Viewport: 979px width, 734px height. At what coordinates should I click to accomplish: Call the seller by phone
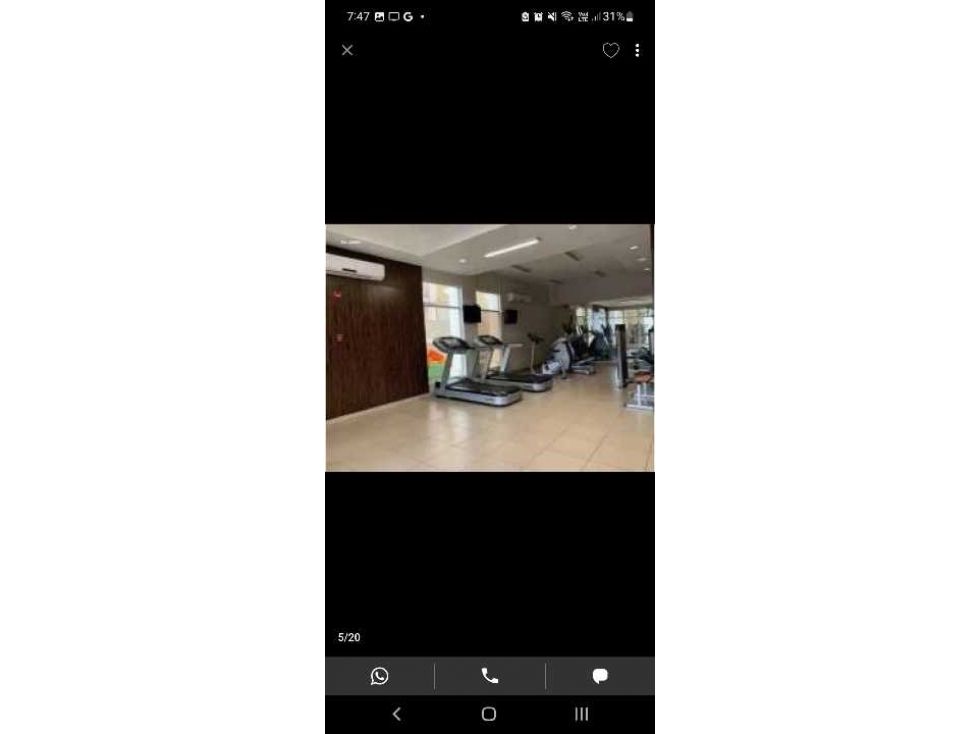[490, 676]
